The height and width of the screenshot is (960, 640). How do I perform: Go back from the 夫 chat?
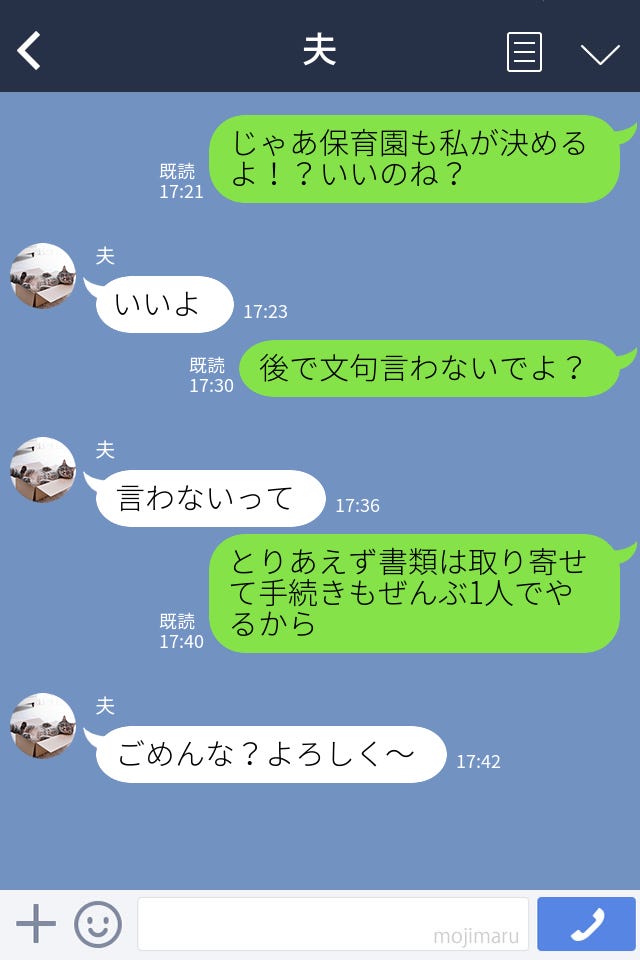[x=30, y=51]
